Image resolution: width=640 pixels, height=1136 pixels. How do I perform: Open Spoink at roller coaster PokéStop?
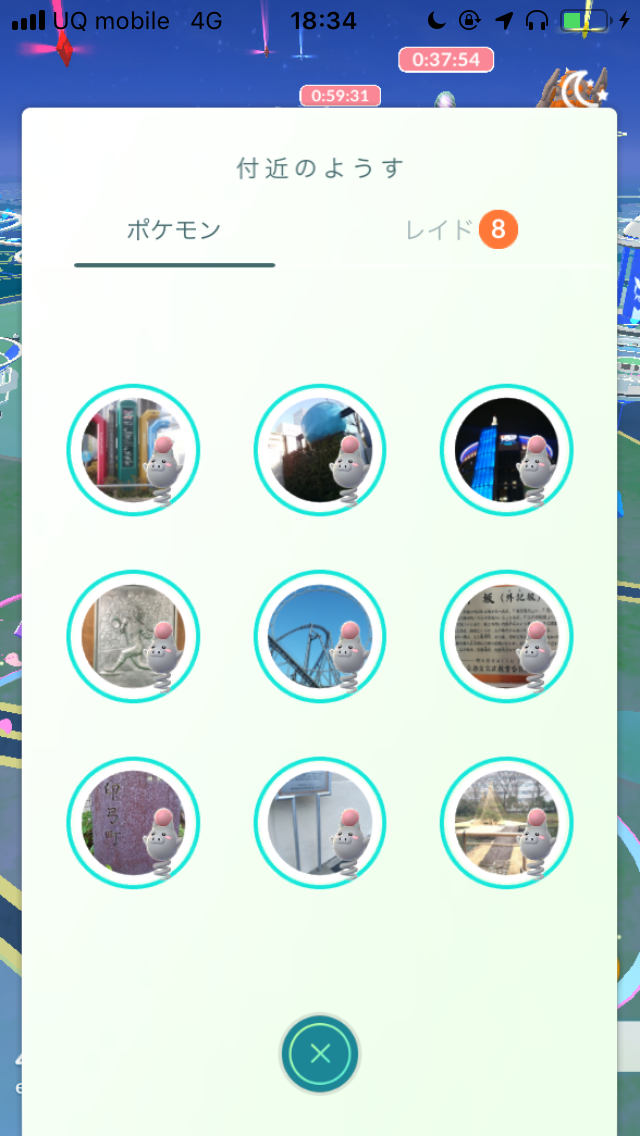(x=320, y=636)
